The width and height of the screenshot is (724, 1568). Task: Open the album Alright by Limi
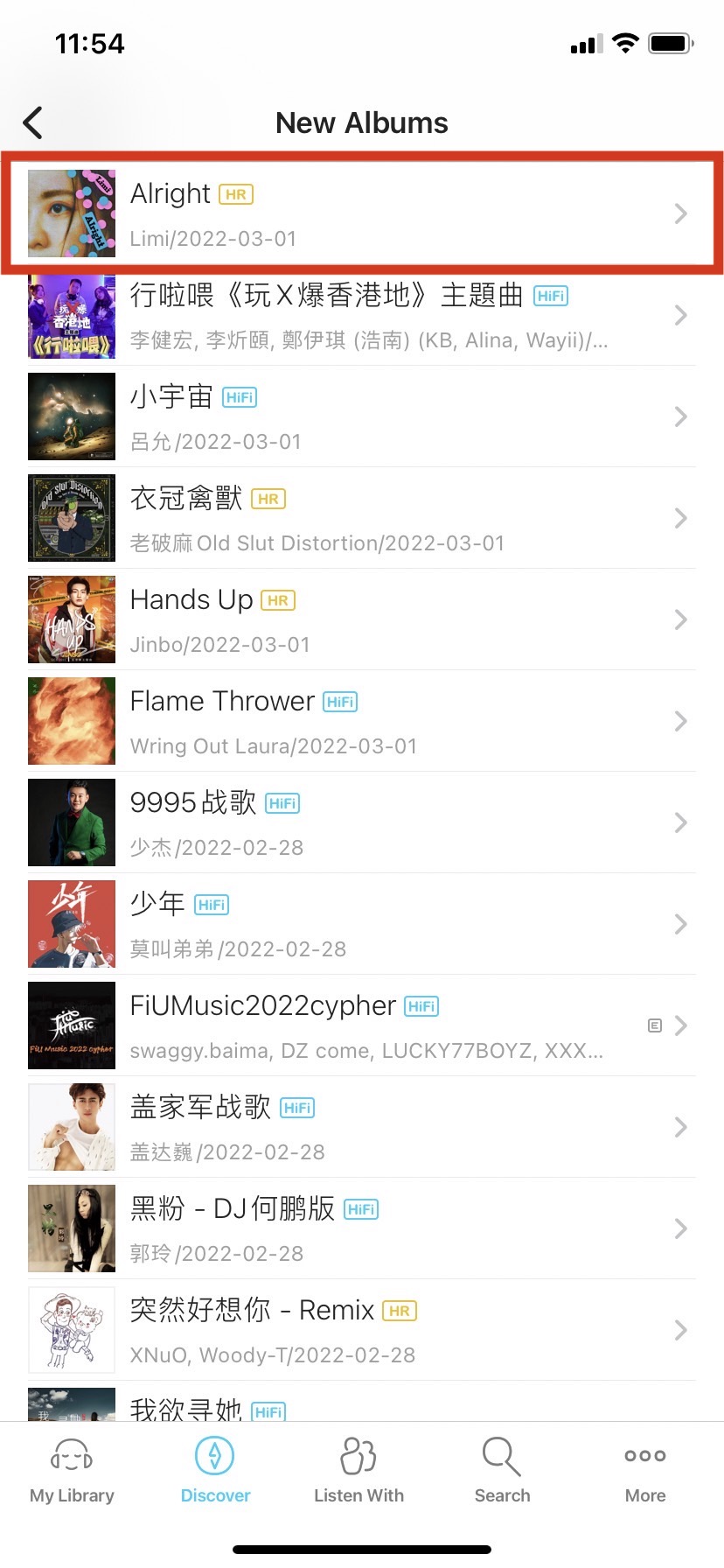click(x=362, y=213)
